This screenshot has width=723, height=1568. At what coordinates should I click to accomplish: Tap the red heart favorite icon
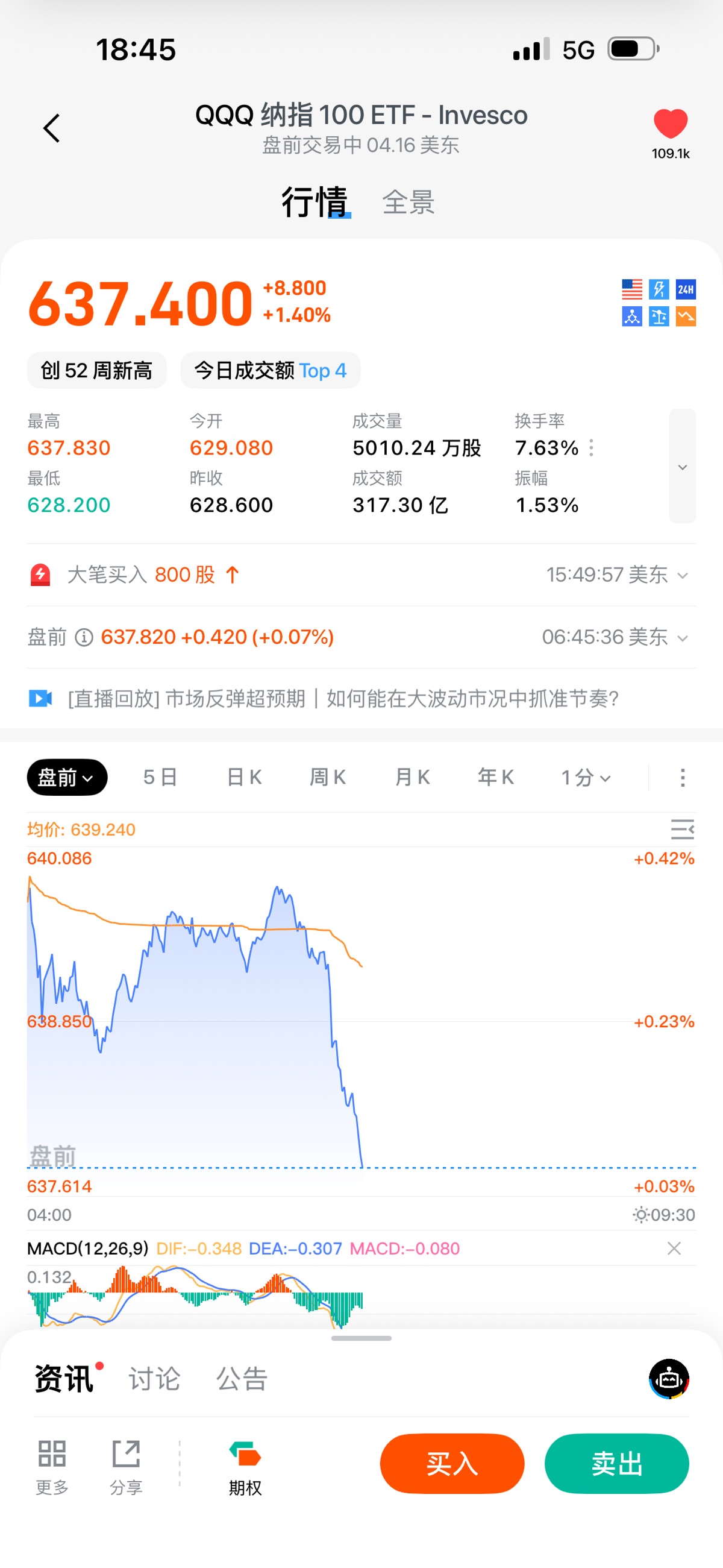click(670, 124)
